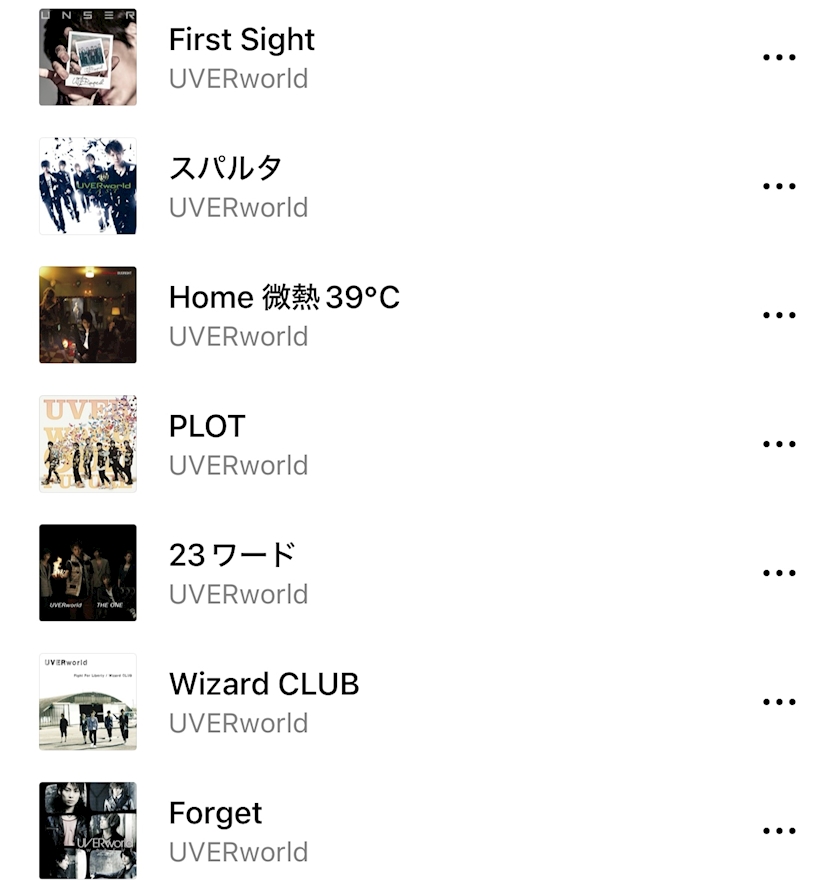Image resolution: width=840 pixels, height=894 pixels.
Task: Play the song PLOT
Action: 207,427
